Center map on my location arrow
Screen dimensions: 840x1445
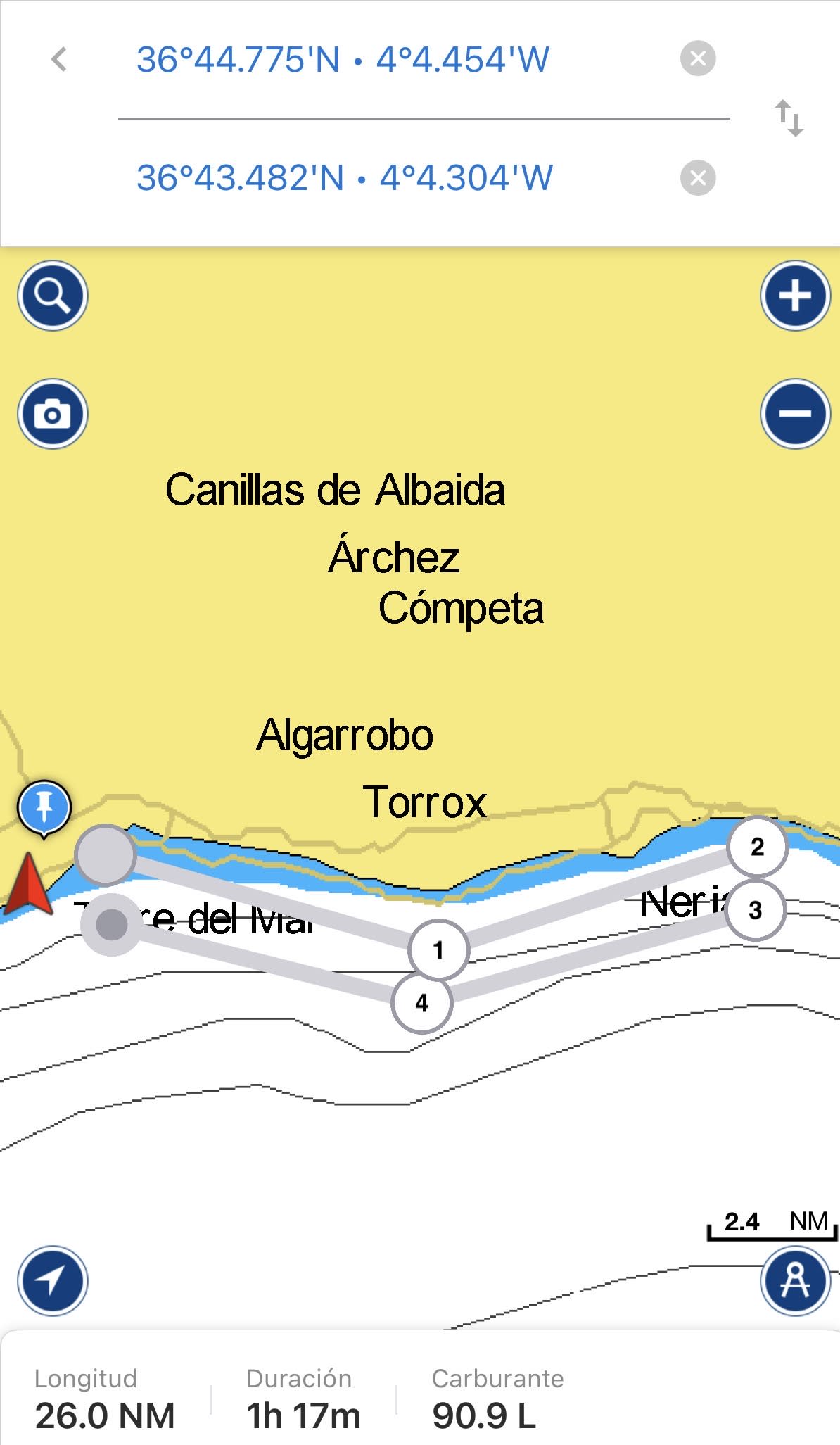[53, 1281]
